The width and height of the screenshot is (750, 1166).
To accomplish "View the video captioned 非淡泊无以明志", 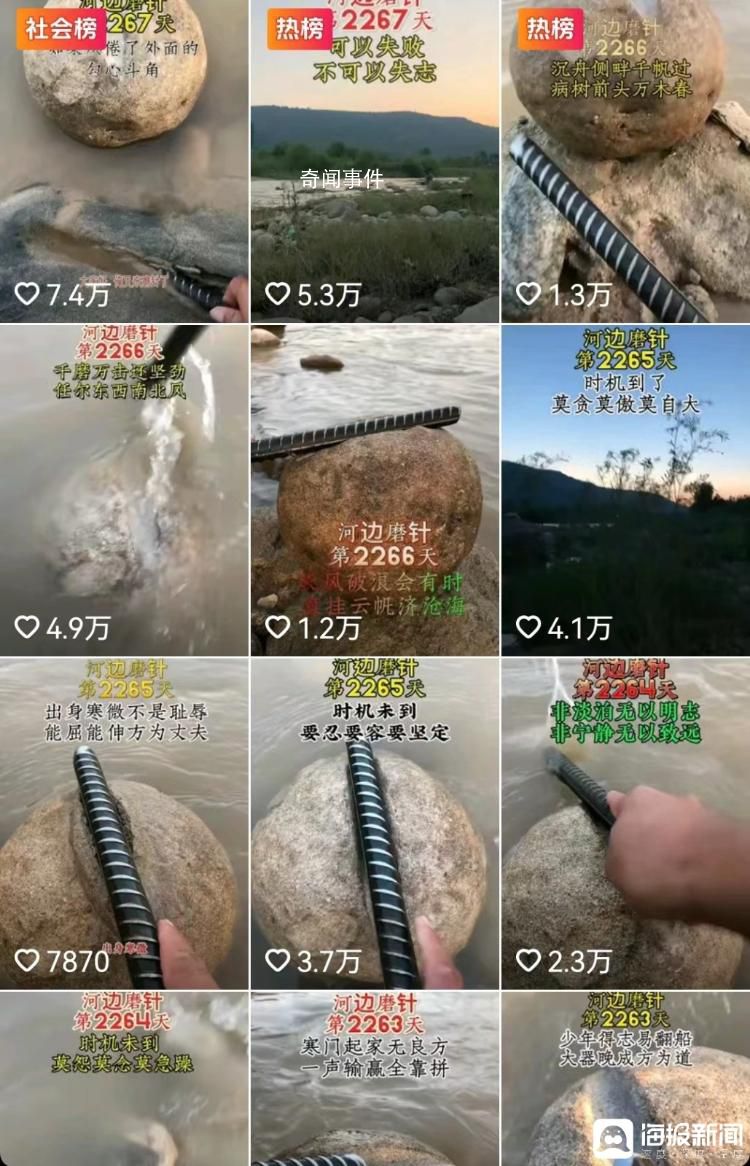I will [626, 822].
